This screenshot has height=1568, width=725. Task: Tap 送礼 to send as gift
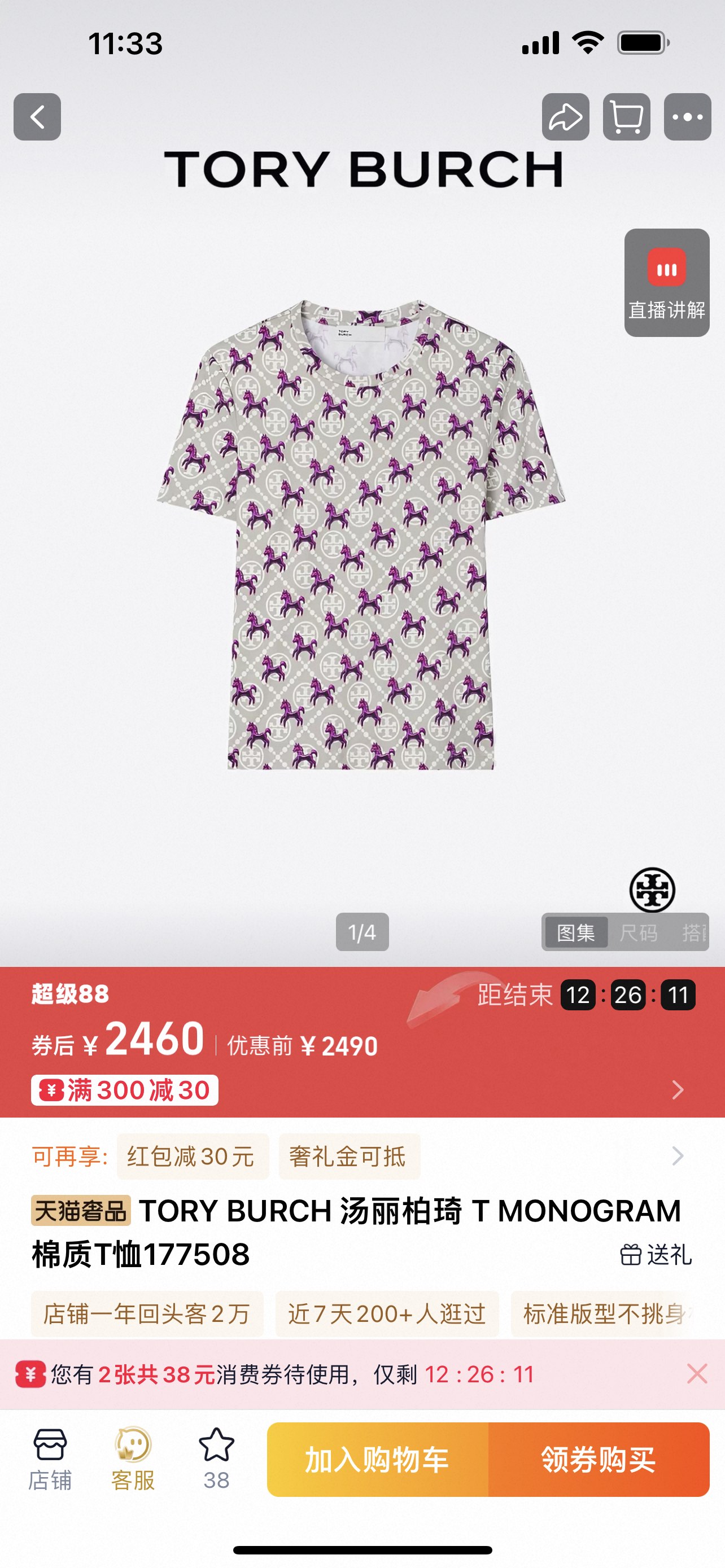coord(656,1255)
